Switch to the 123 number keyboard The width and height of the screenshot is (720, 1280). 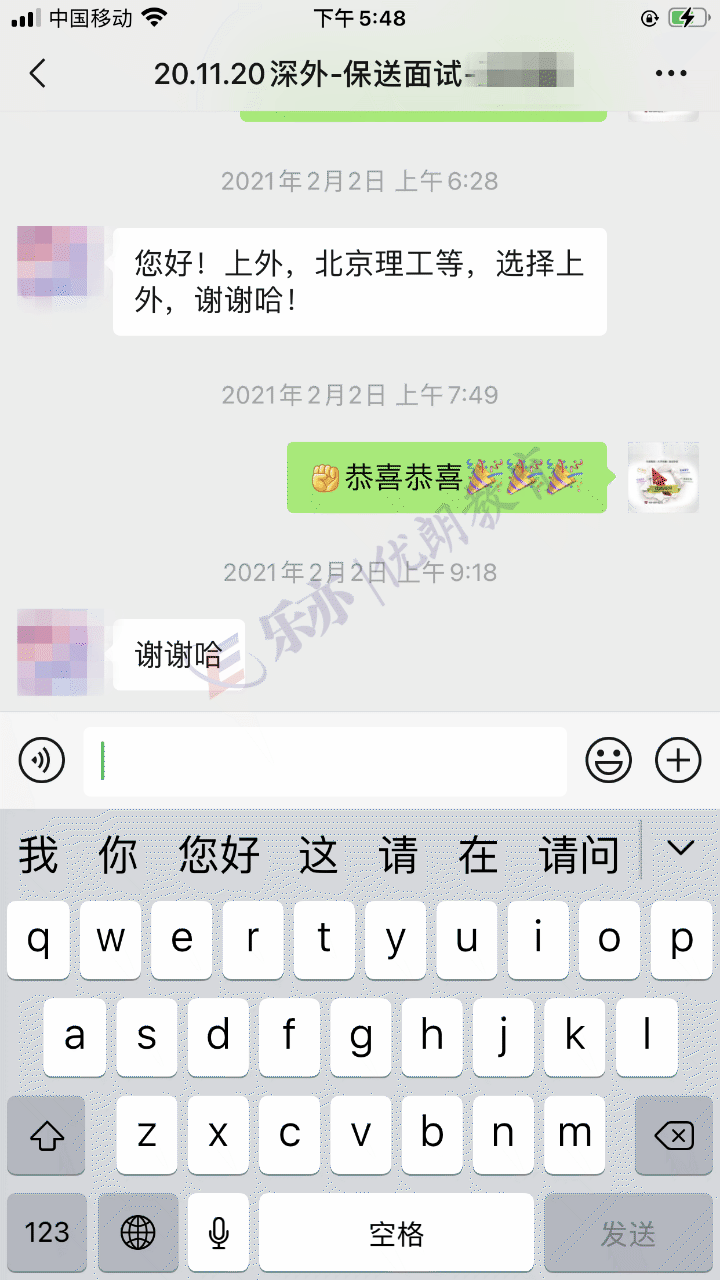tap(47, 1233)
